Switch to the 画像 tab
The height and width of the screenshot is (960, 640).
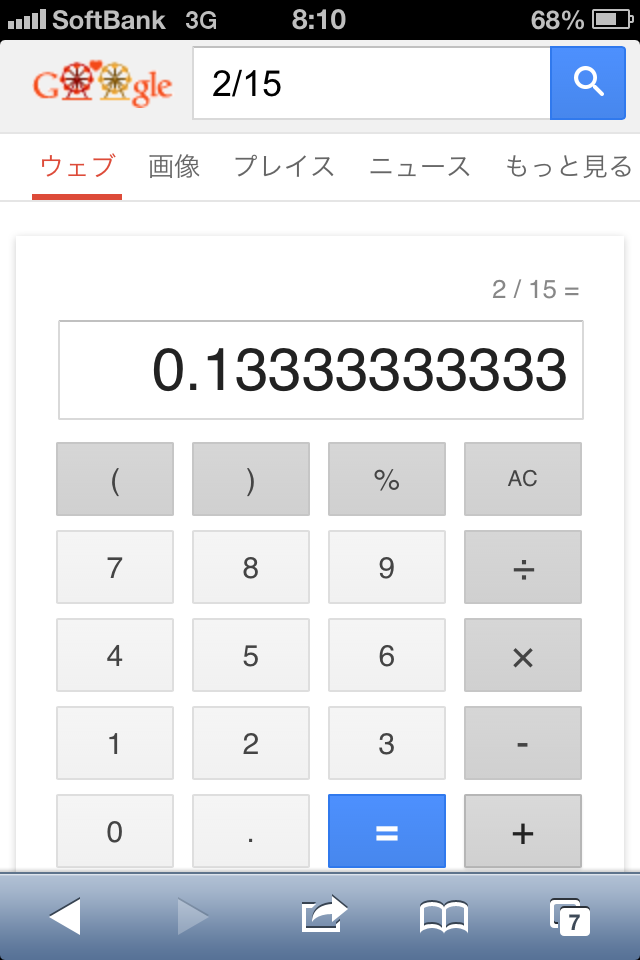(x=175, y=166)
